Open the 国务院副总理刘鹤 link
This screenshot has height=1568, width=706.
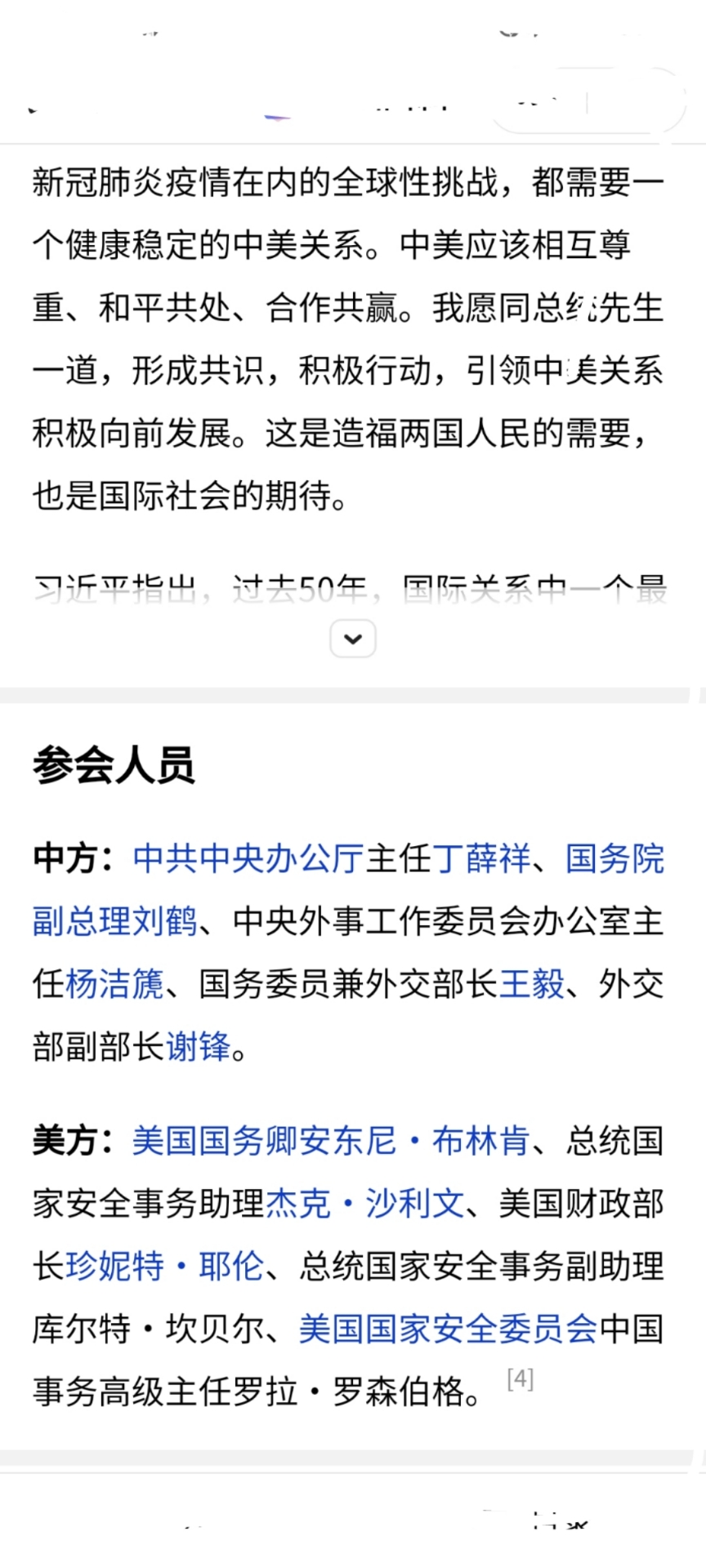pos(114,922)
